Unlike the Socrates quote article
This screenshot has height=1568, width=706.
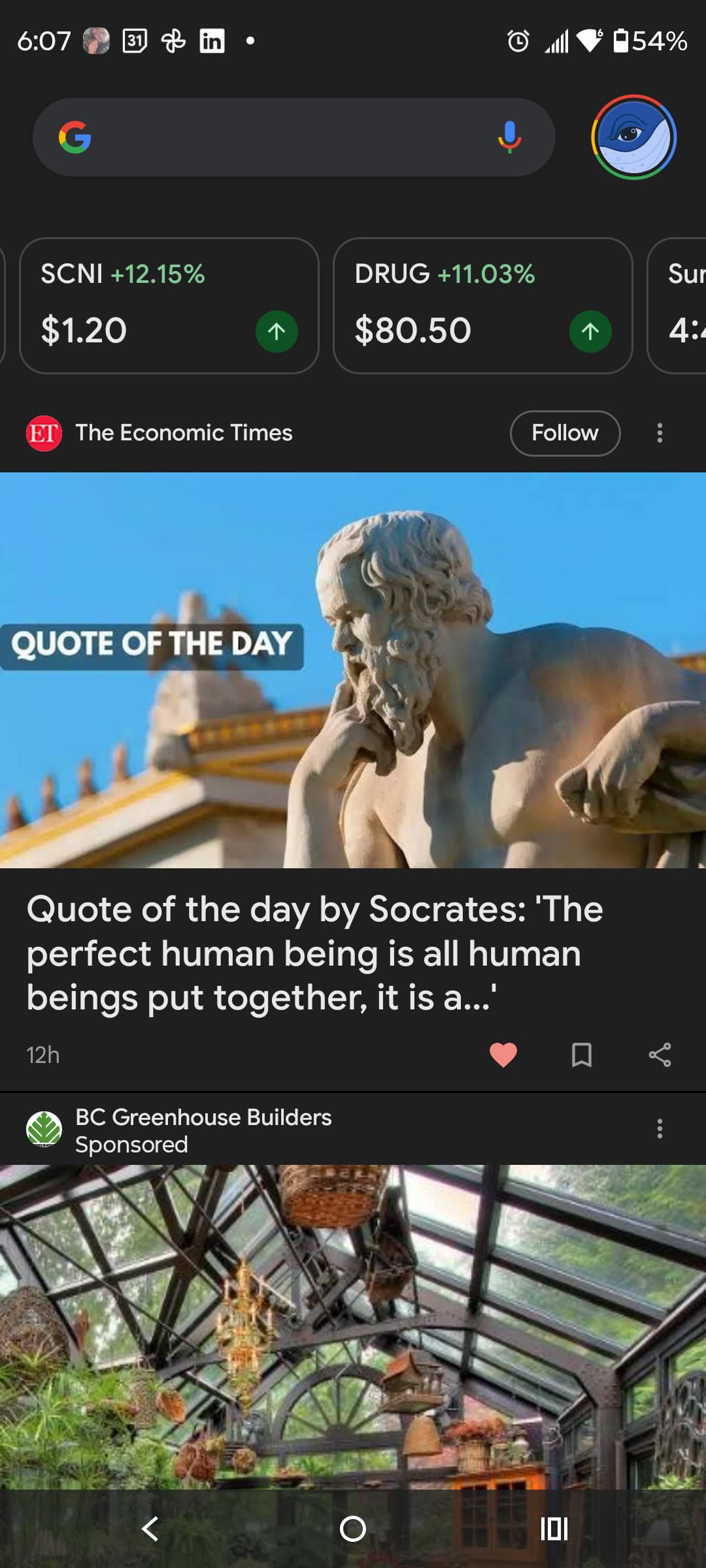point(503,1054)
